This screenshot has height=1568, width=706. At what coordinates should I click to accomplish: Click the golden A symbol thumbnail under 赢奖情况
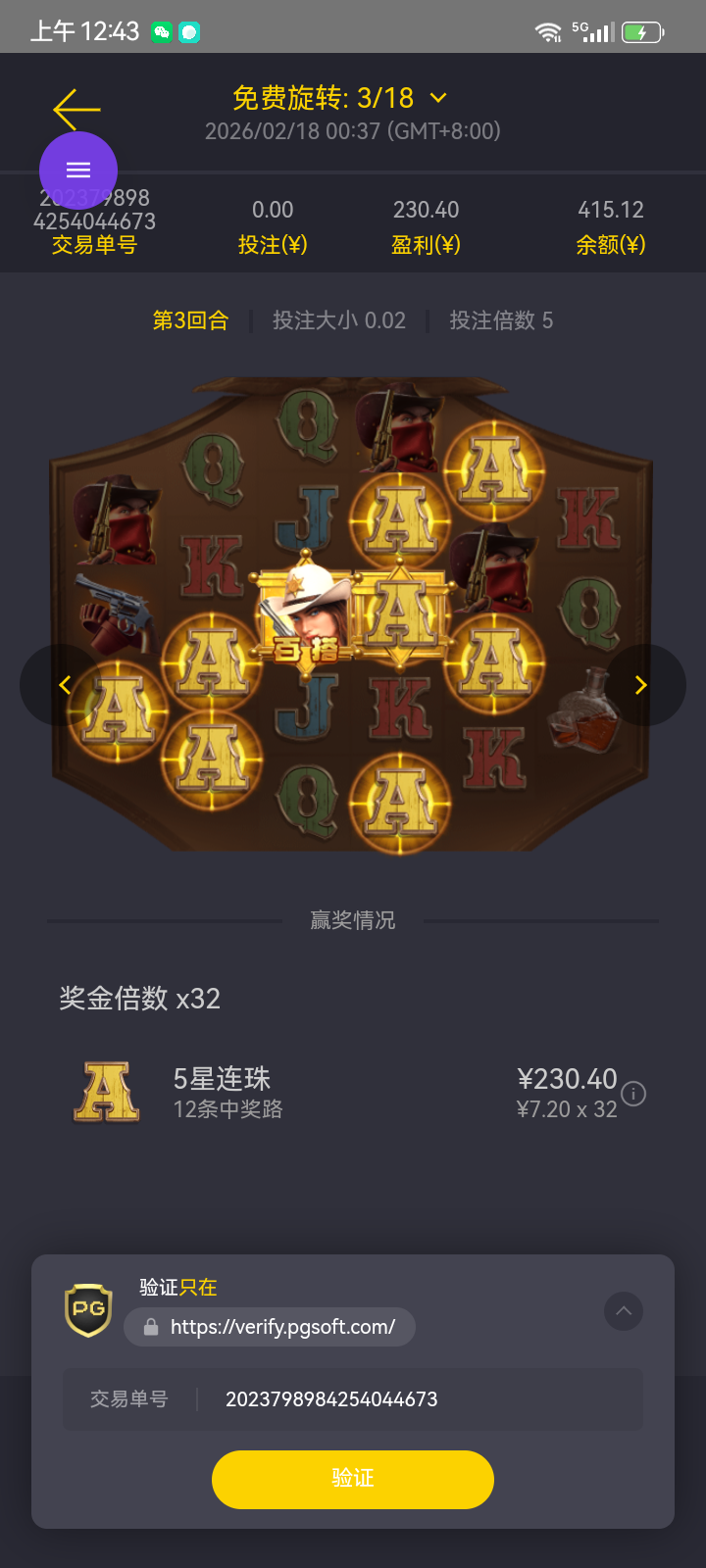click(x=106, y=1090)
